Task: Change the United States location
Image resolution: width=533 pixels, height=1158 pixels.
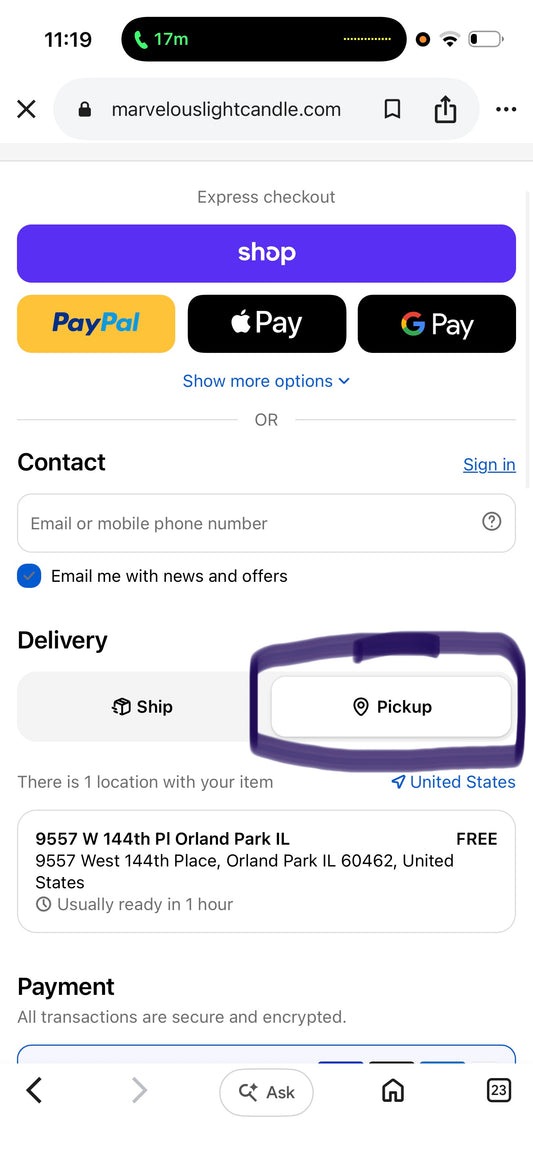Action: coord(453,782)
